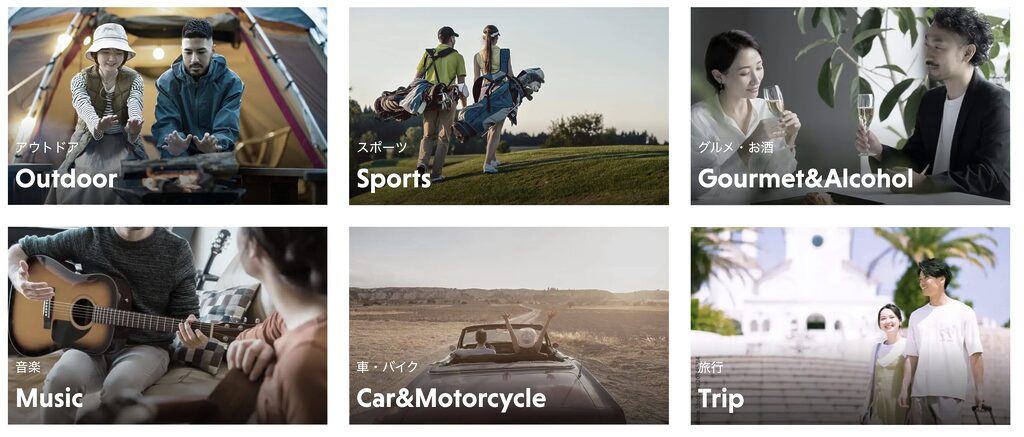Open the Outdoor category tile

(x=167, y=106)
